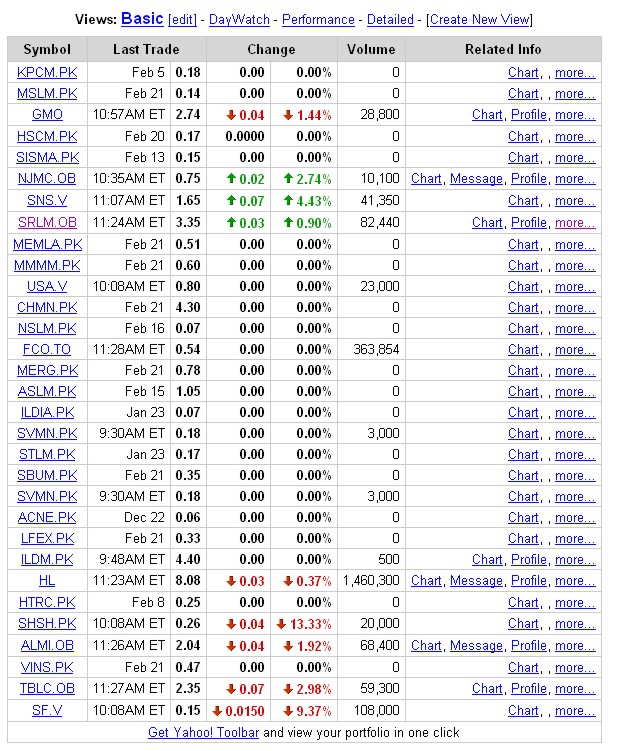
Task: Open the FCO.TO symbol quote
Action: (47, 349)
